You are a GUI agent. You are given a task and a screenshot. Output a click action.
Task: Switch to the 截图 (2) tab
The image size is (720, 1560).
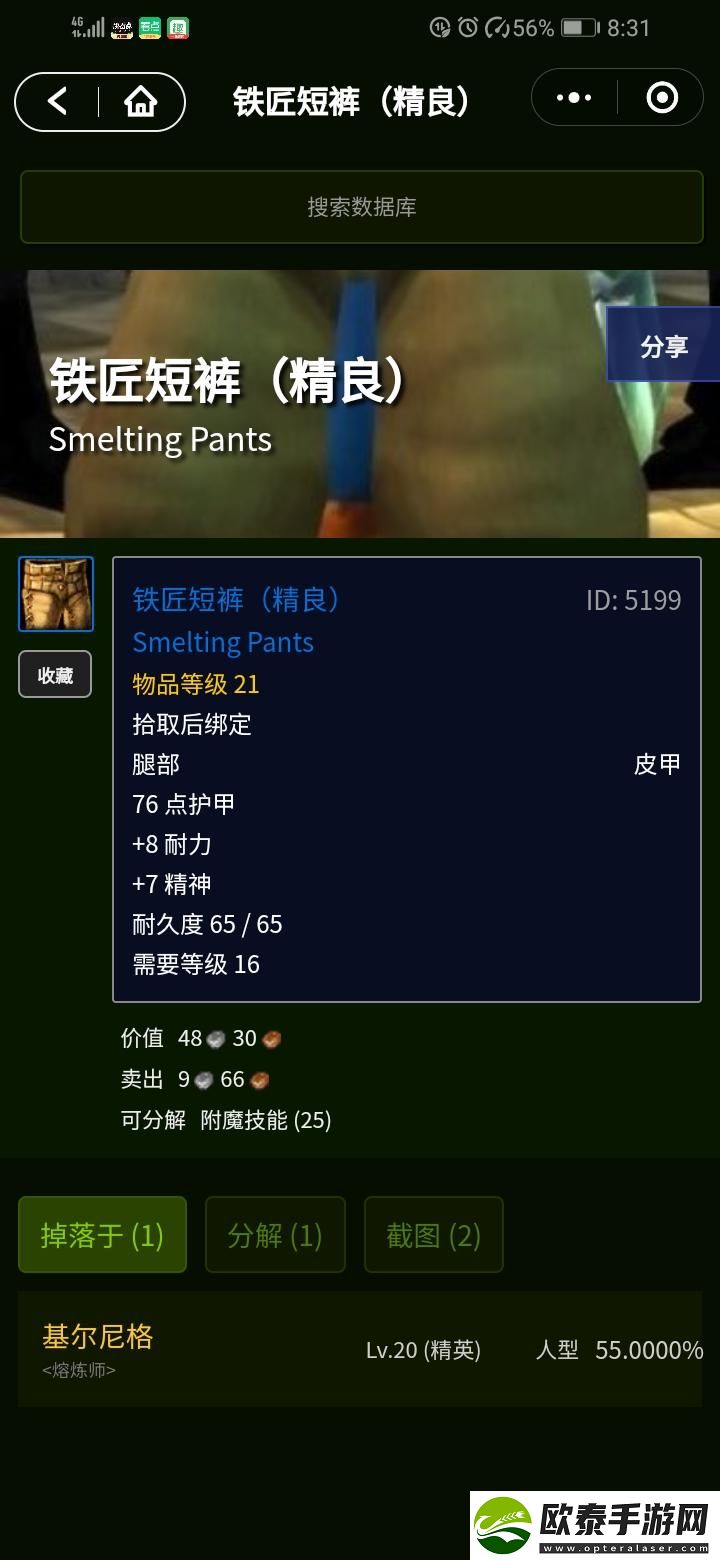433,1235
